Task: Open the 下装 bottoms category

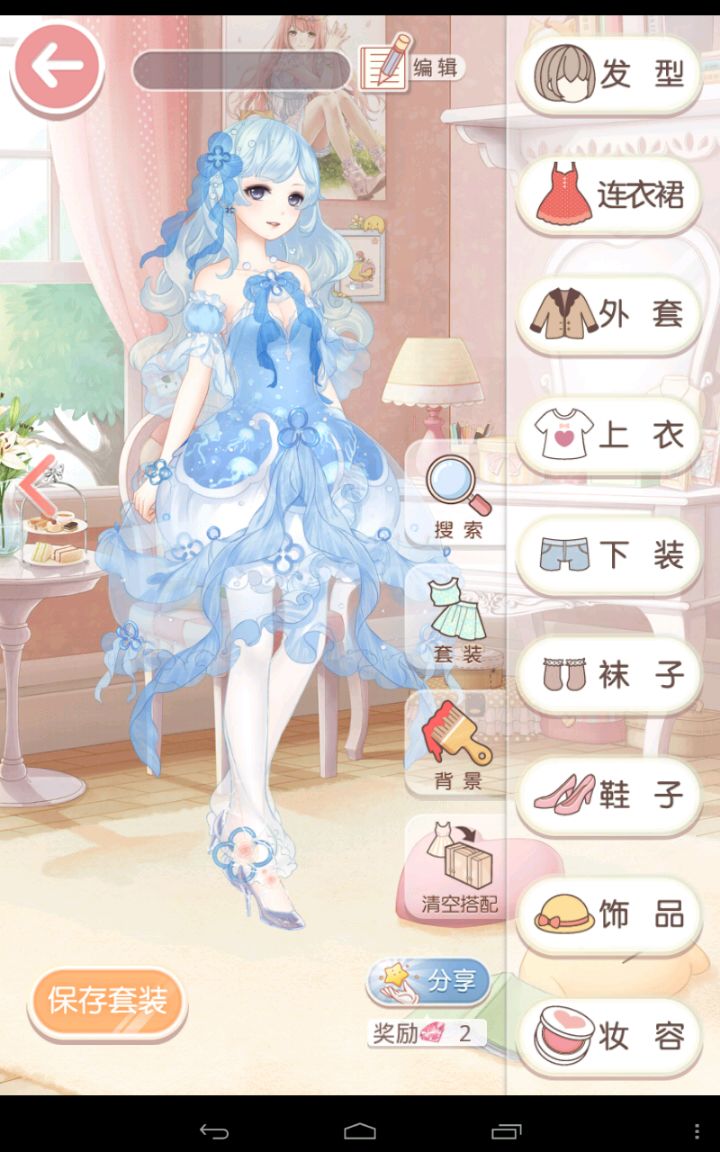Action: pyautogui.click(x=608, y=555)
